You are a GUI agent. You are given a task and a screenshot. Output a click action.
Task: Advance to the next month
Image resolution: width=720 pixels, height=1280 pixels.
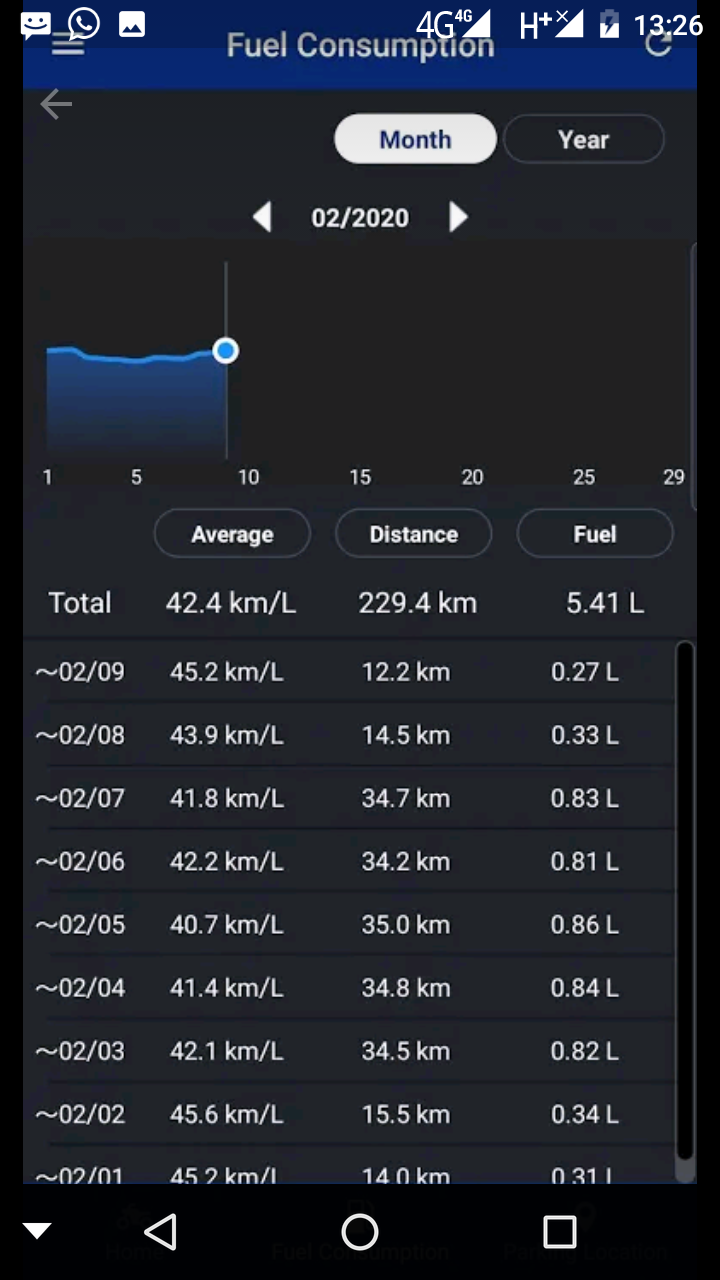coord(458,217)
